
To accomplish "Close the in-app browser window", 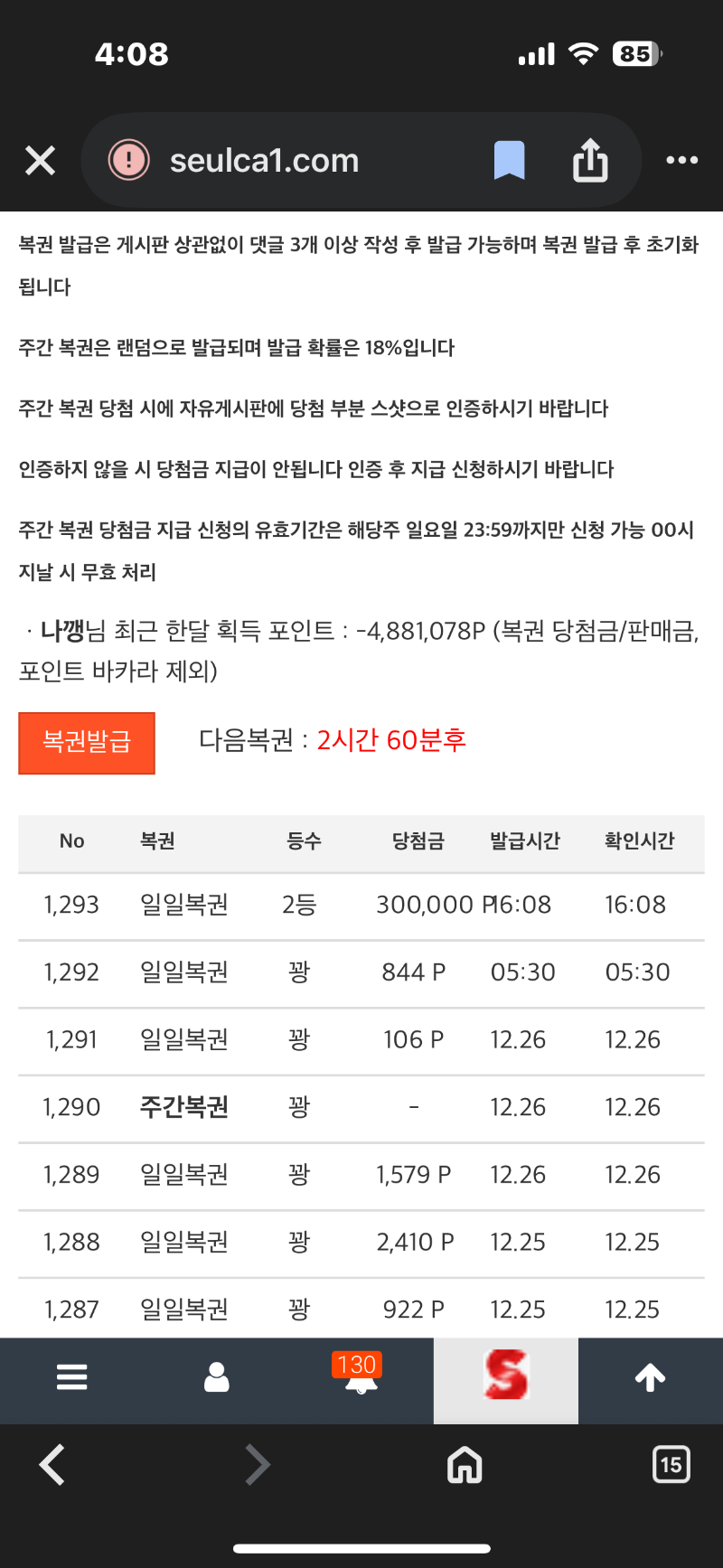I will coord(41,161).
